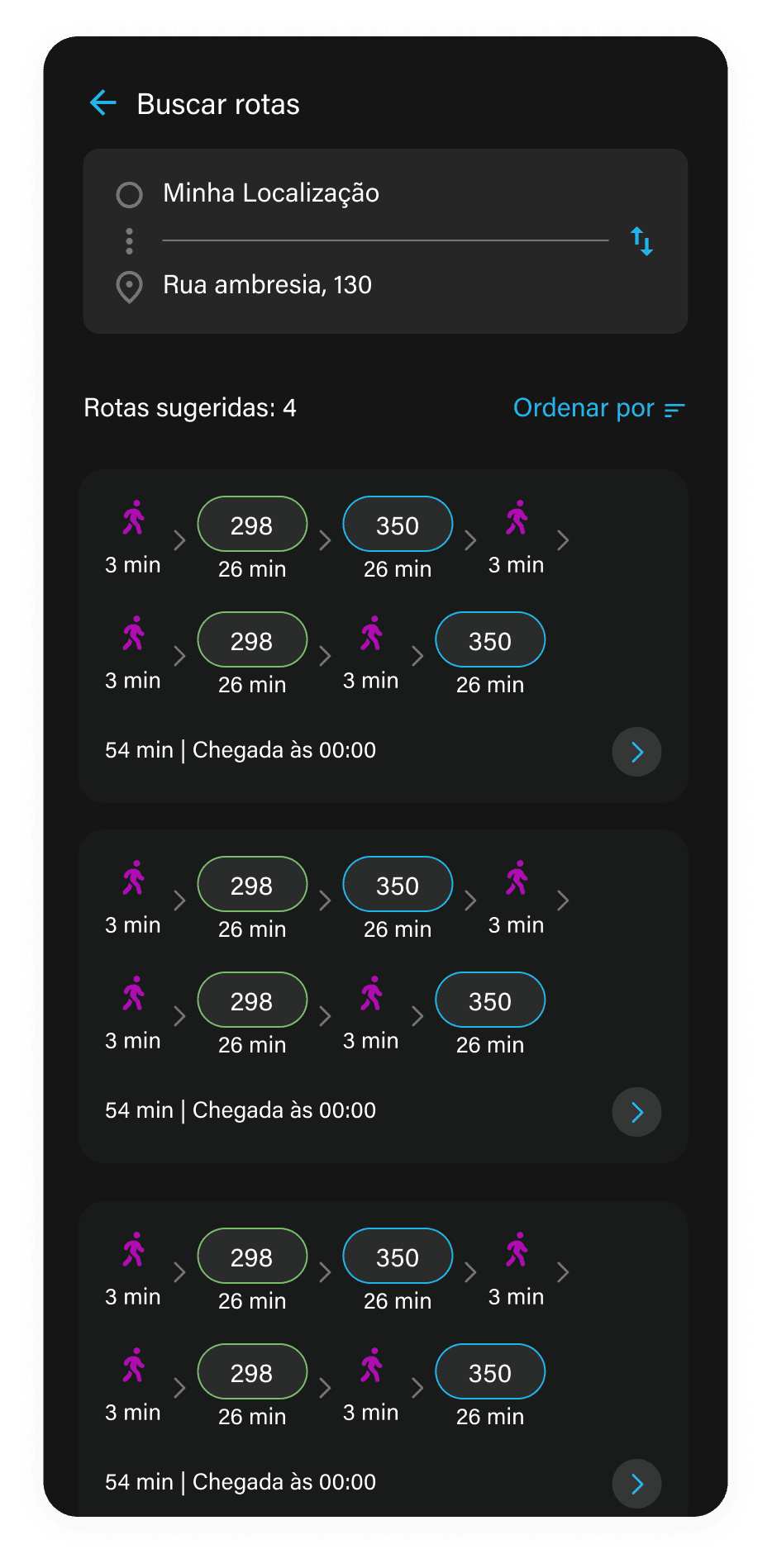Go back from Buscar rotas
772x1568 pixels.
(102, 103)
